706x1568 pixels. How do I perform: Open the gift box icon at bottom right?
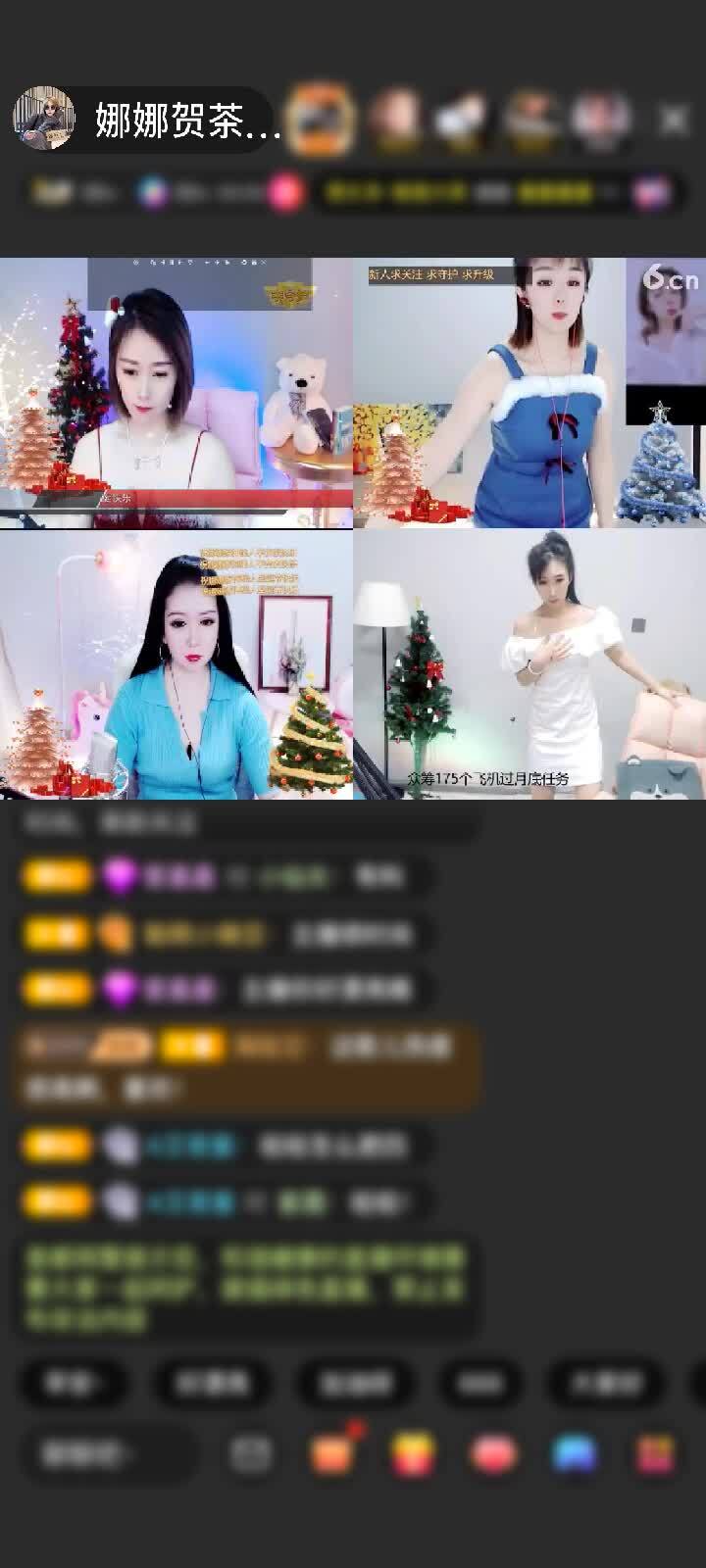pos(655,1454)
